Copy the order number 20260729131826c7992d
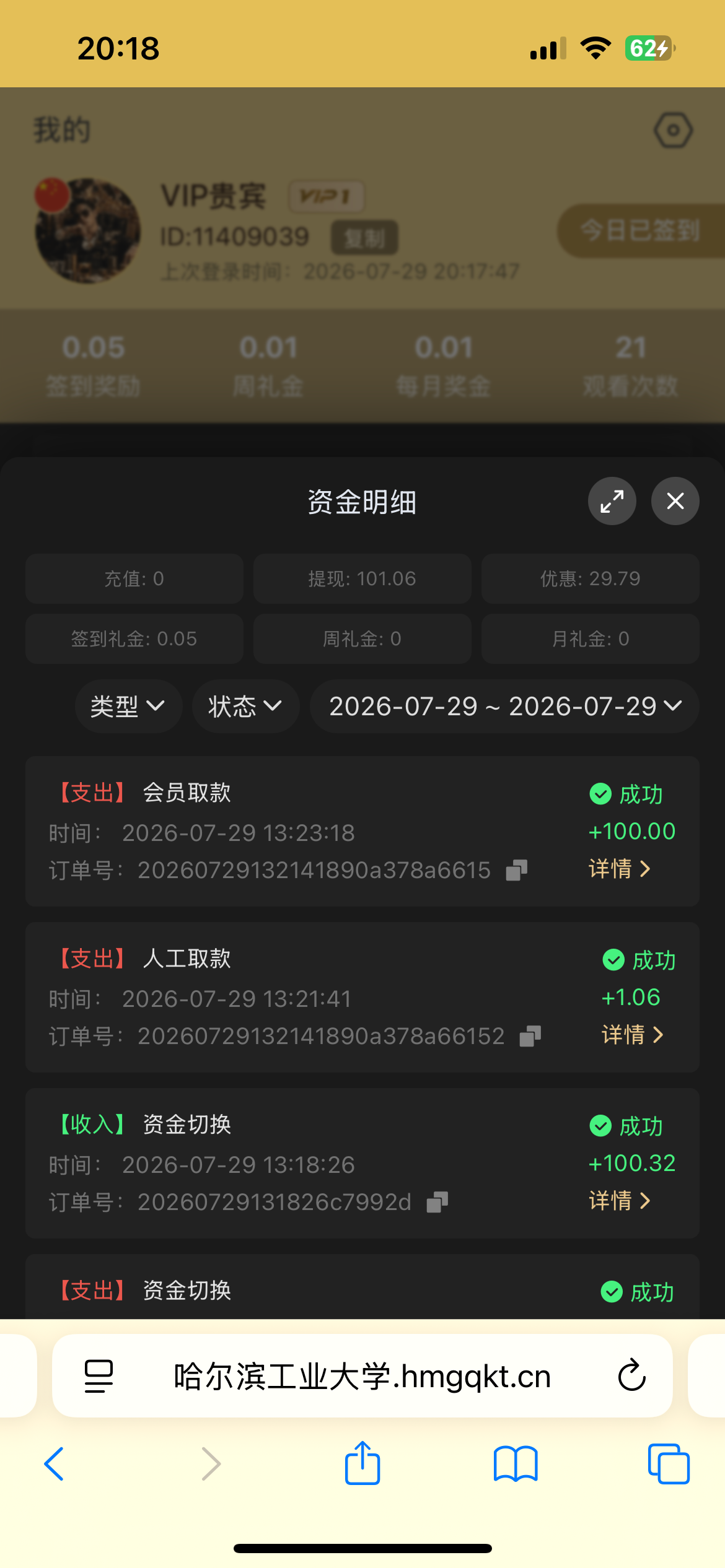This screenshot has height=1568, width=725. tap(437, 1202)
